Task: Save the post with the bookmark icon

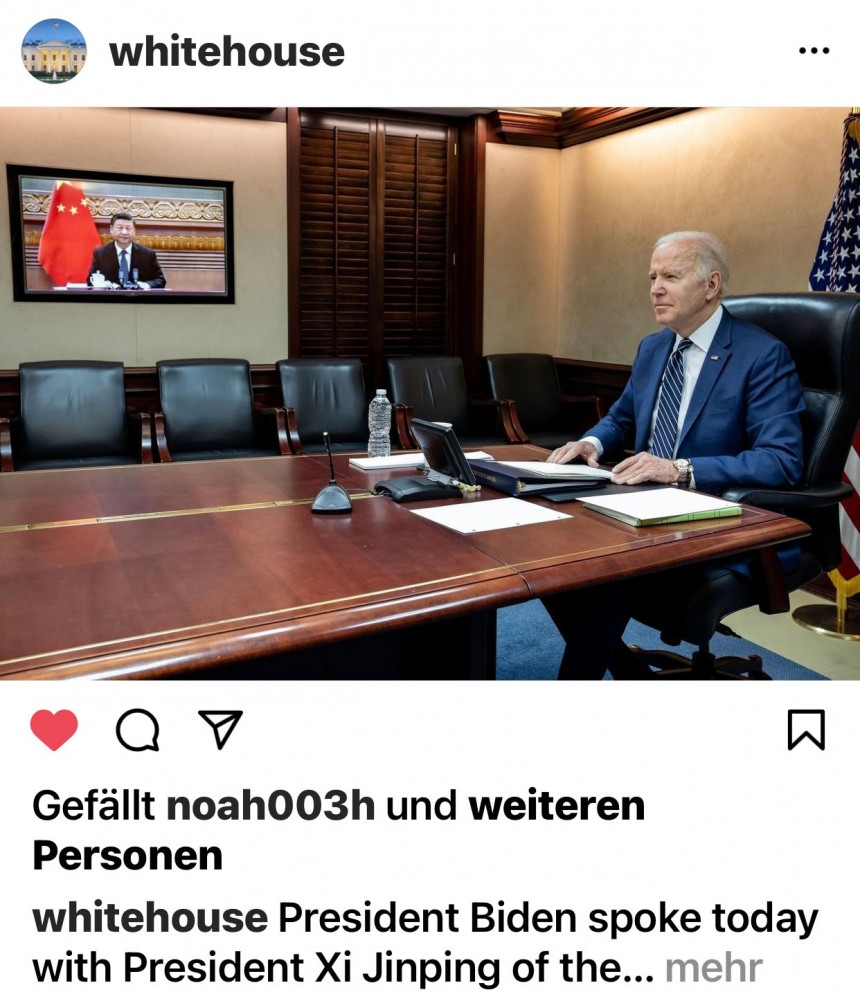Action: [806, 730]
